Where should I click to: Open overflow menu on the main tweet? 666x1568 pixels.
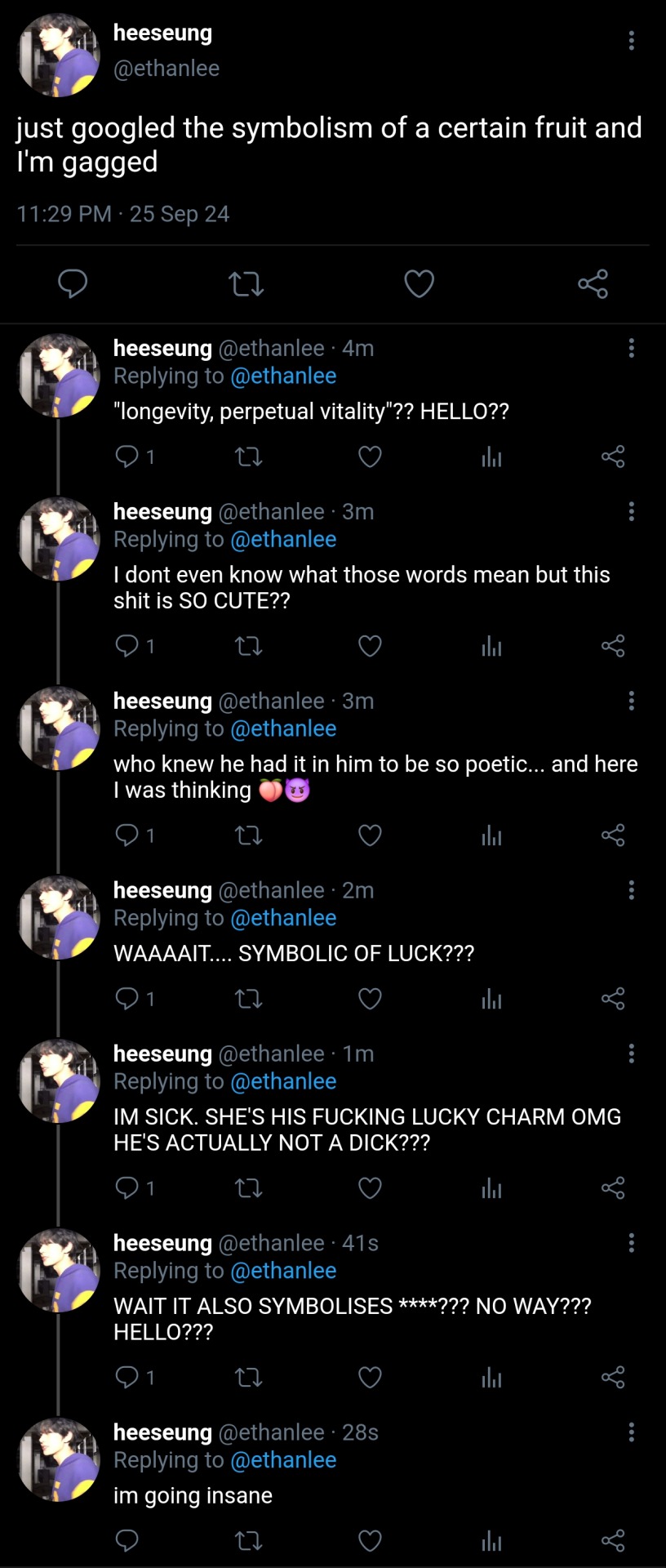pyautogui.click(x=631, y=40)
